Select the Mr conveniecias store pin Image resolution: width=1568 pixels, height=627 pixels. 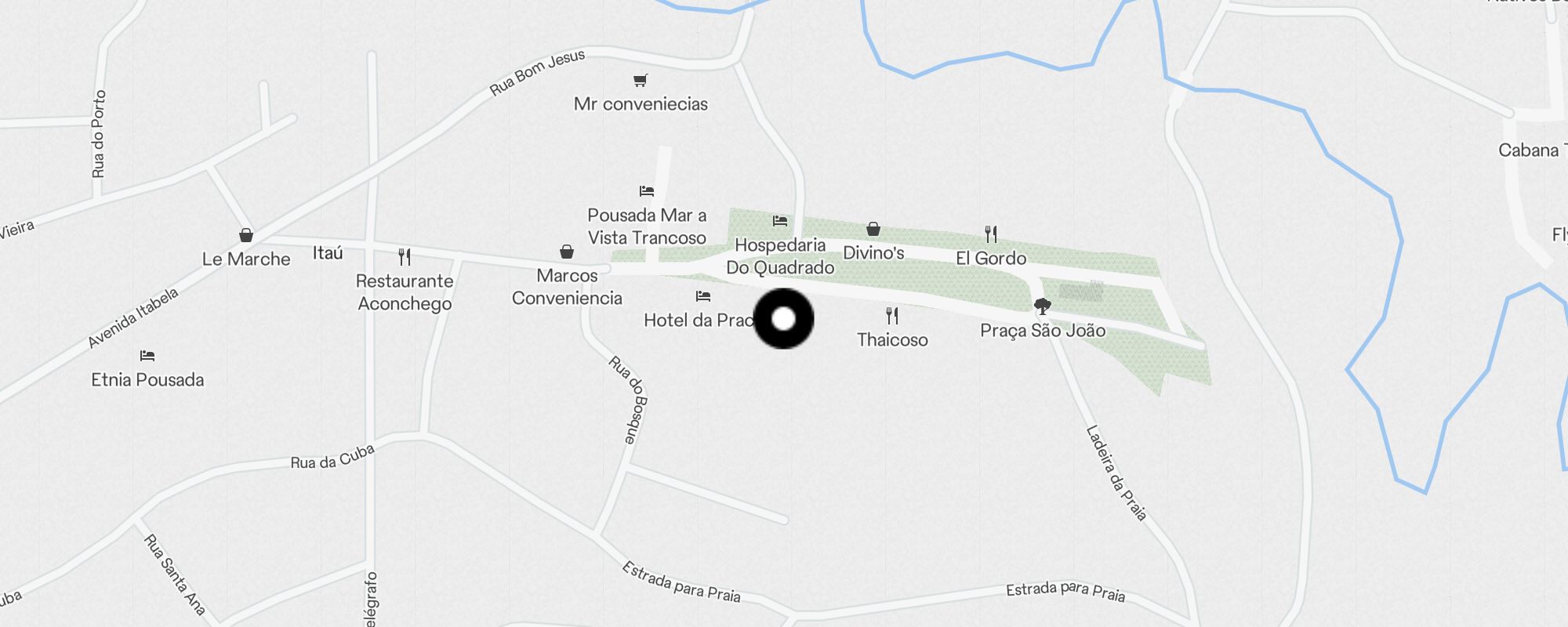coord(641,80)
